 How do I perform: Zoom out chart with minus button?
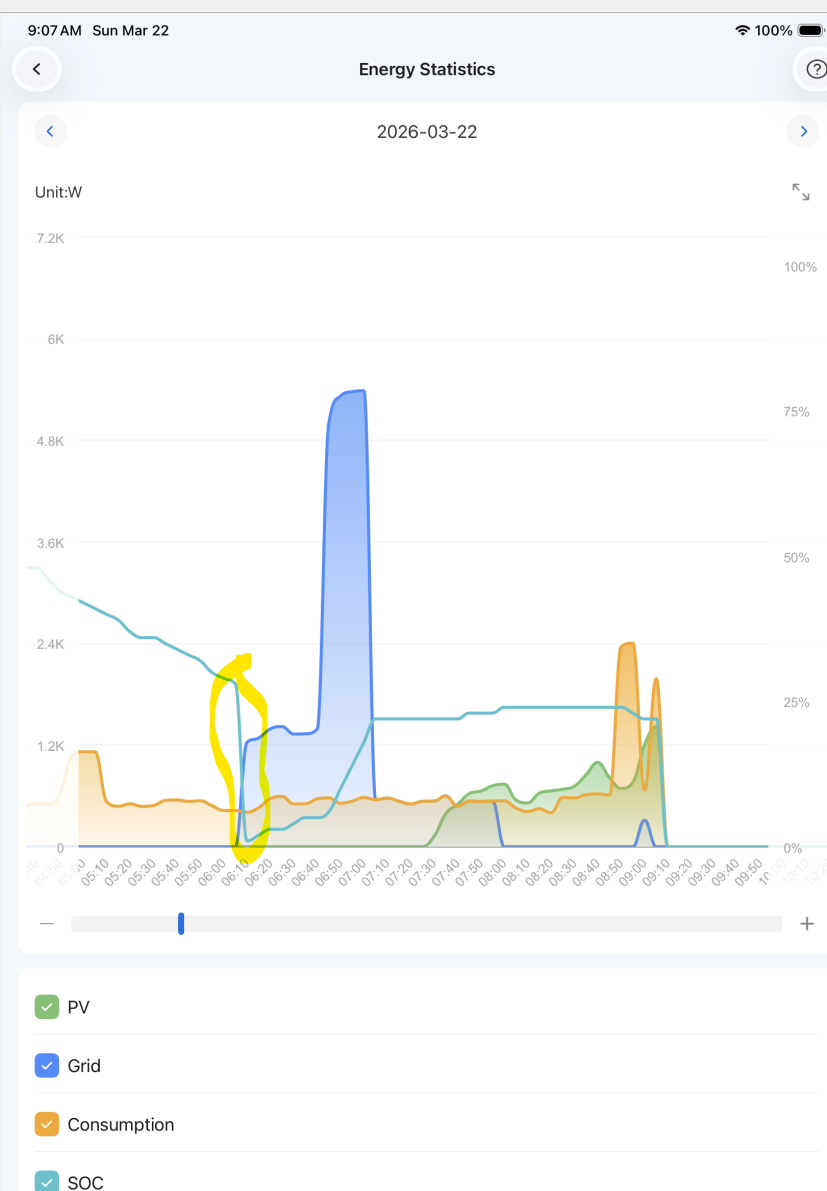coord(47,924)
